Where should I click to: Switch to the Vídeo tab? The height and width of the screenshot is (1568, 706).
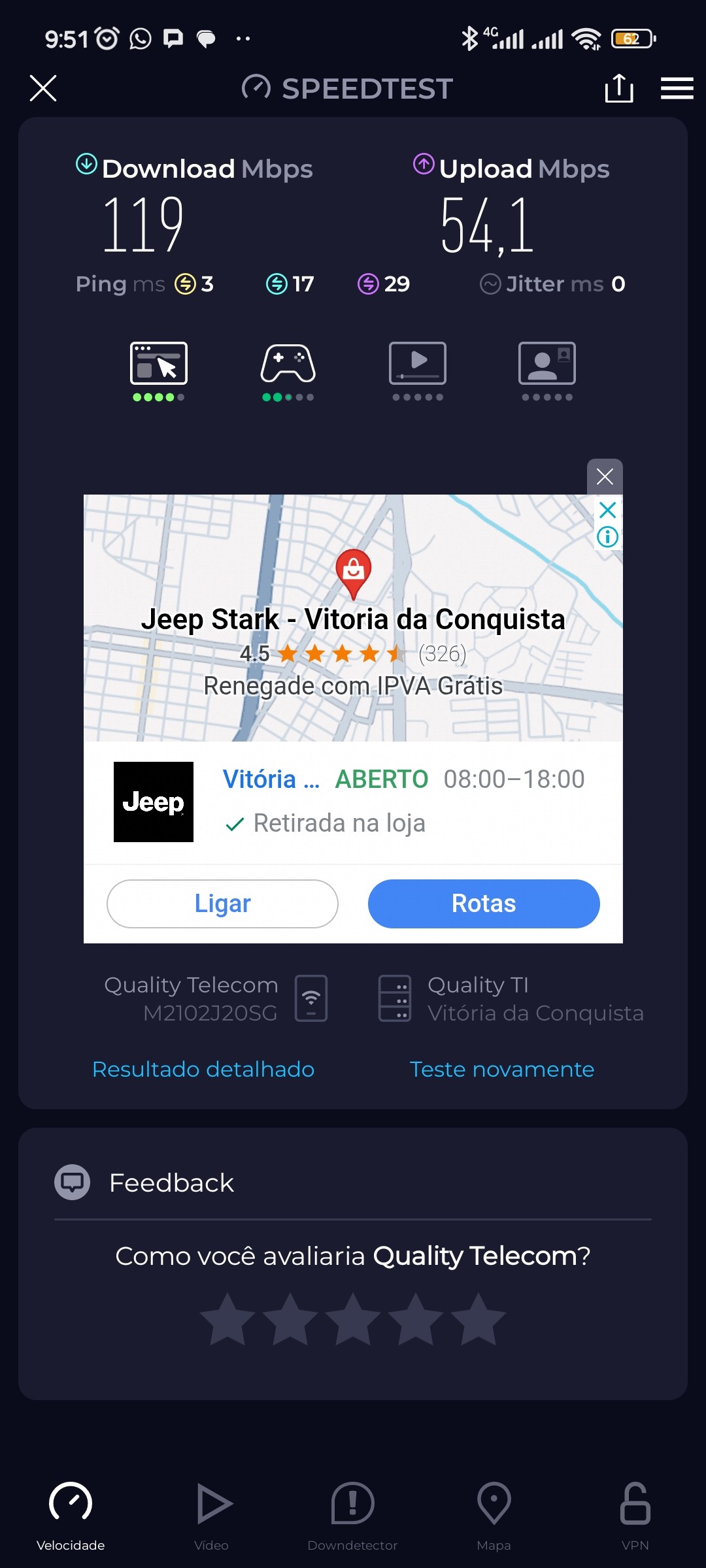click(212, 1516)
